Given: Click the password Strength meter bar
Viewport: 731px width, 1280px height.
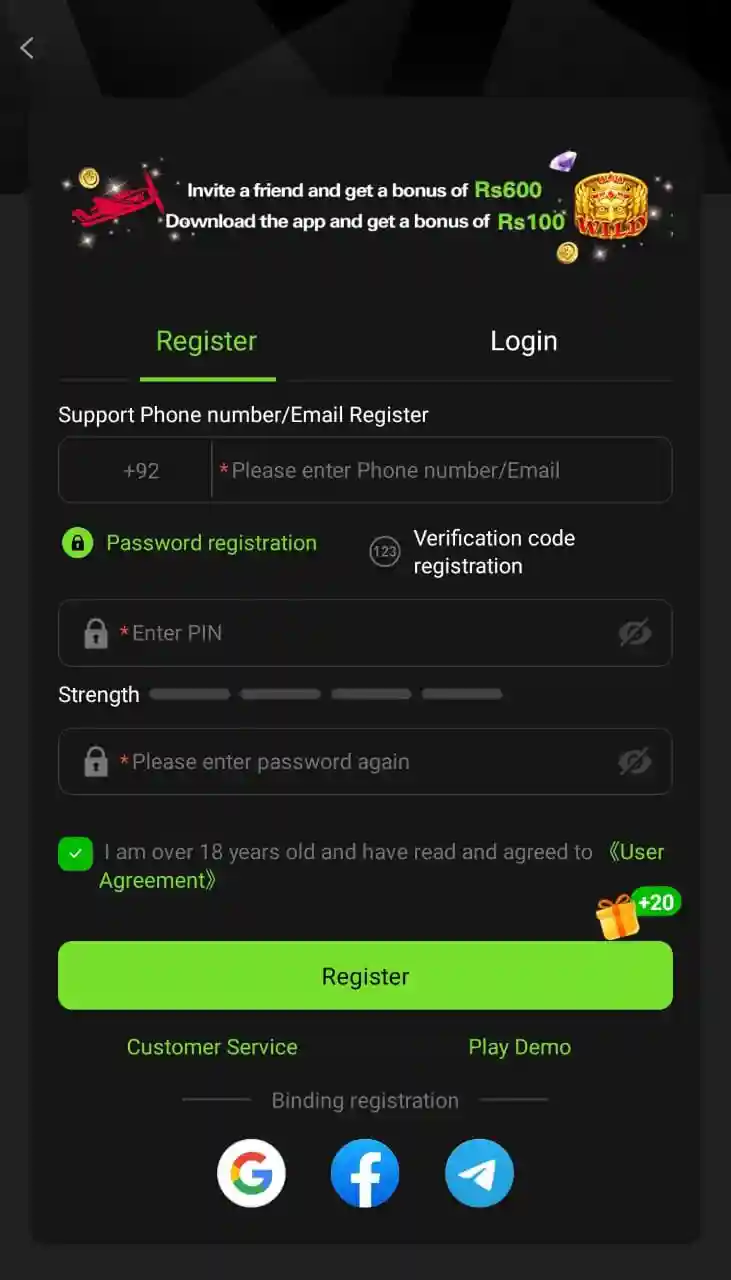Looking at the screenshot, I should 325,694.
